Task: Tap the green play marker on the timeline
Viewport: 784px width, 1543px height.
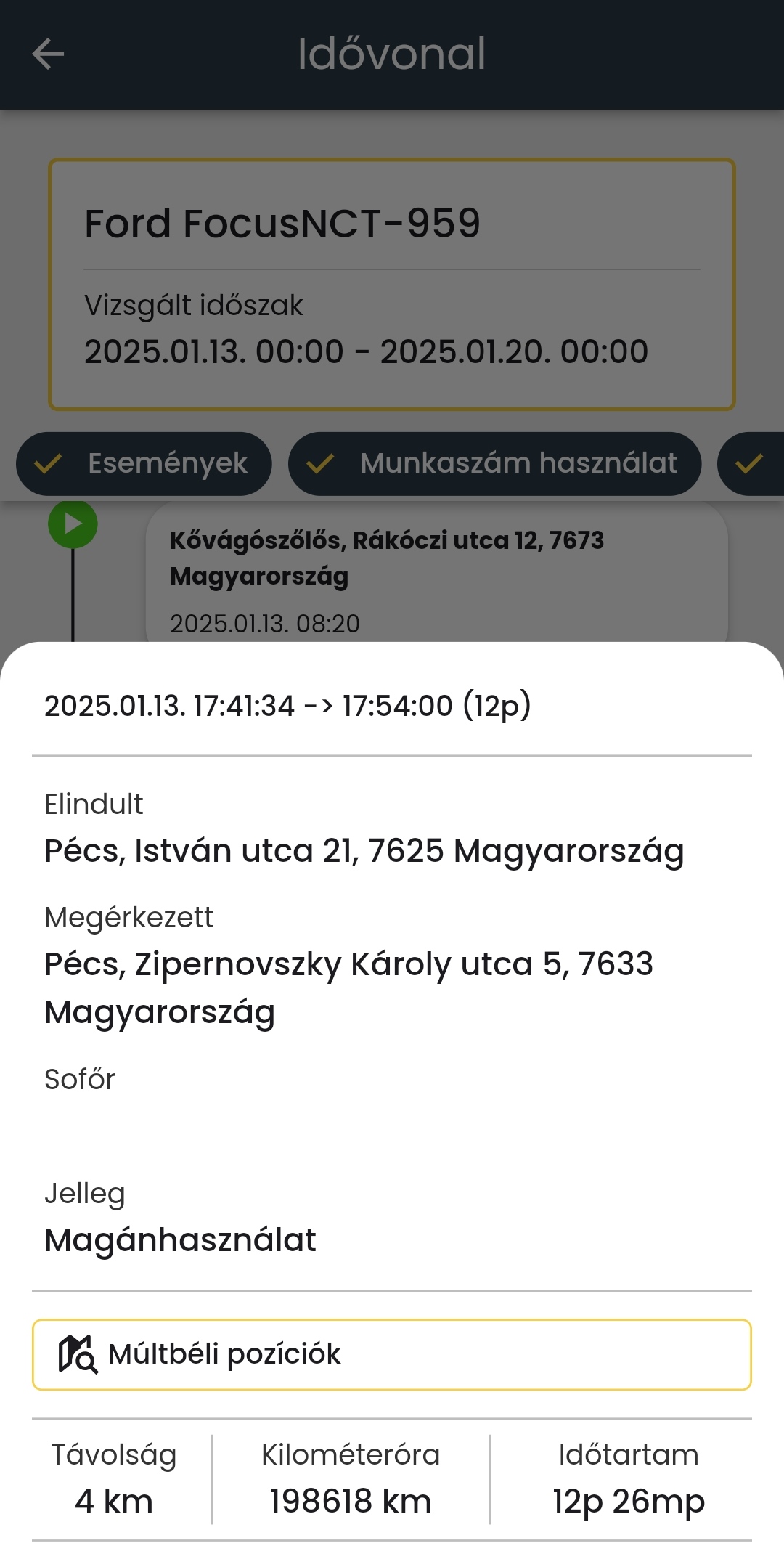Action: [73, 524]
